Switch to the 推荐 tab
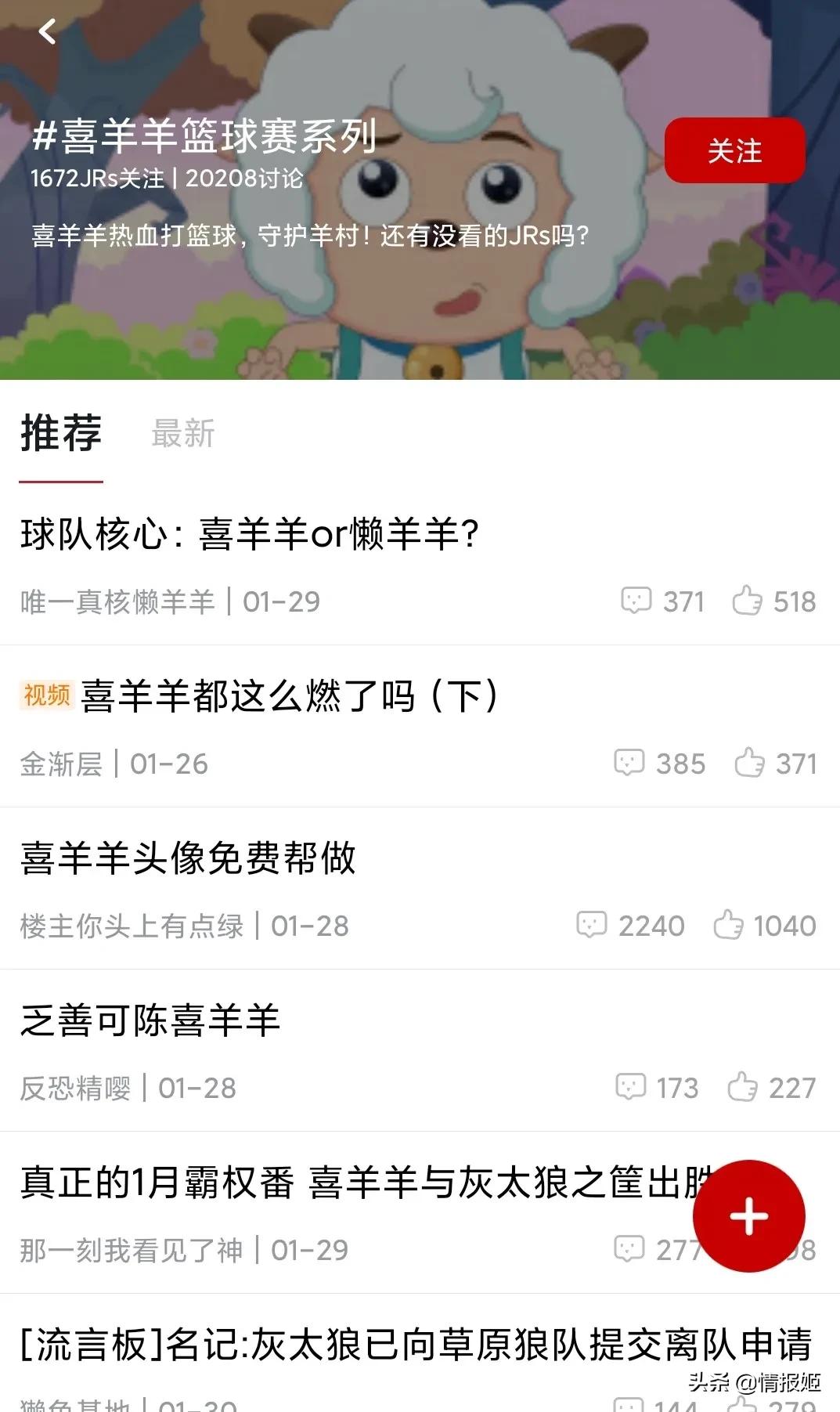This screenshot has width=840, height=1412. [x=61, y=435]
